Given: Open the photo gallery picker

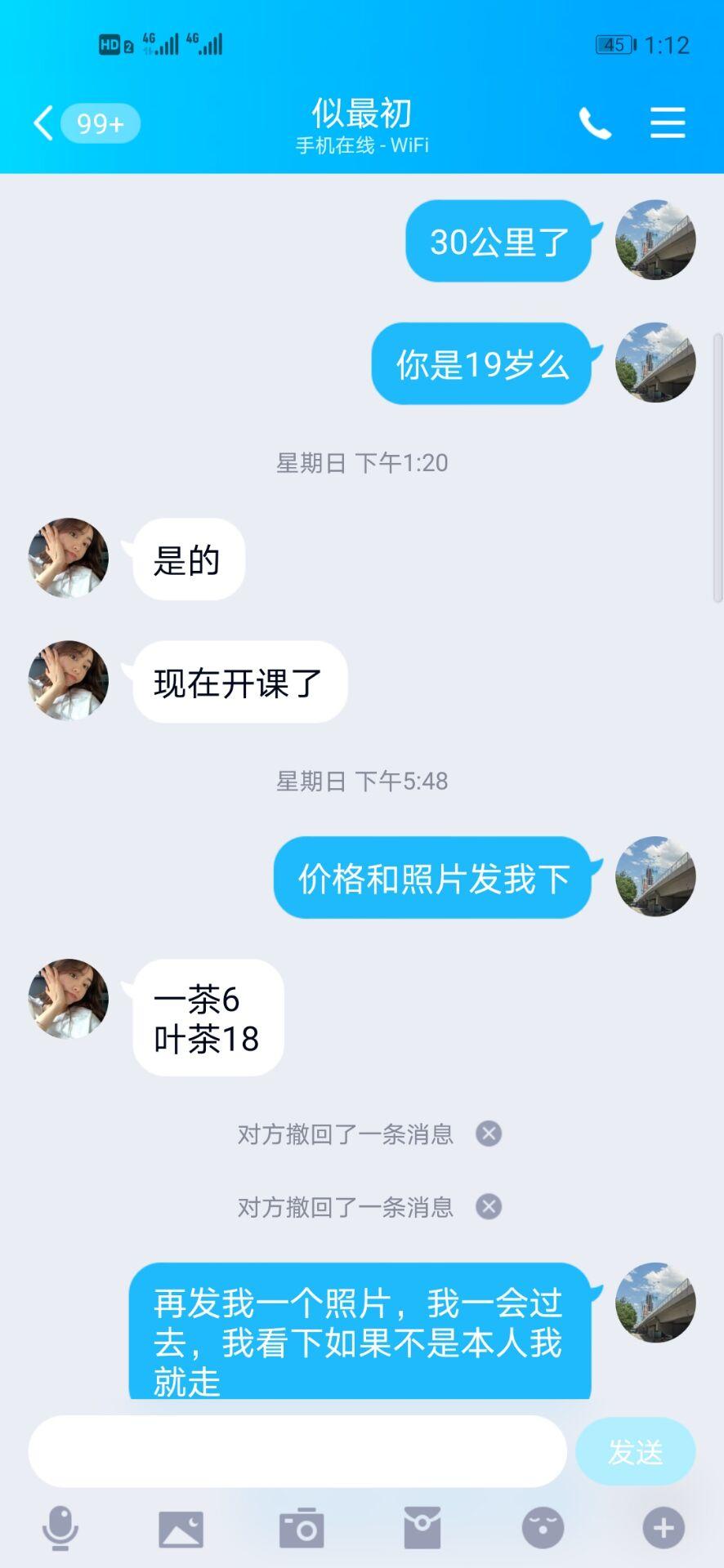Looking at the screenshot, I should tap(181, 1528).
